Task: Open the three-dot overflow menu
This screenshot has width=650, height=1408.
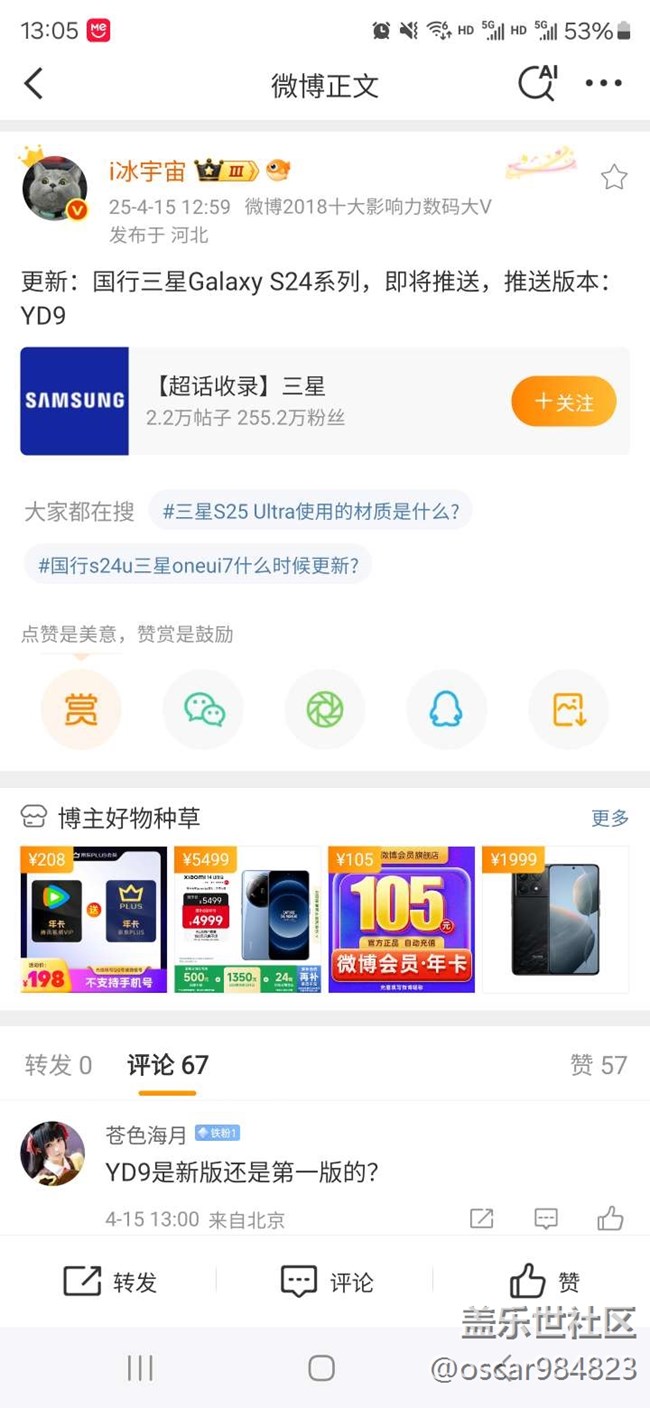Action: click(604, 84)
